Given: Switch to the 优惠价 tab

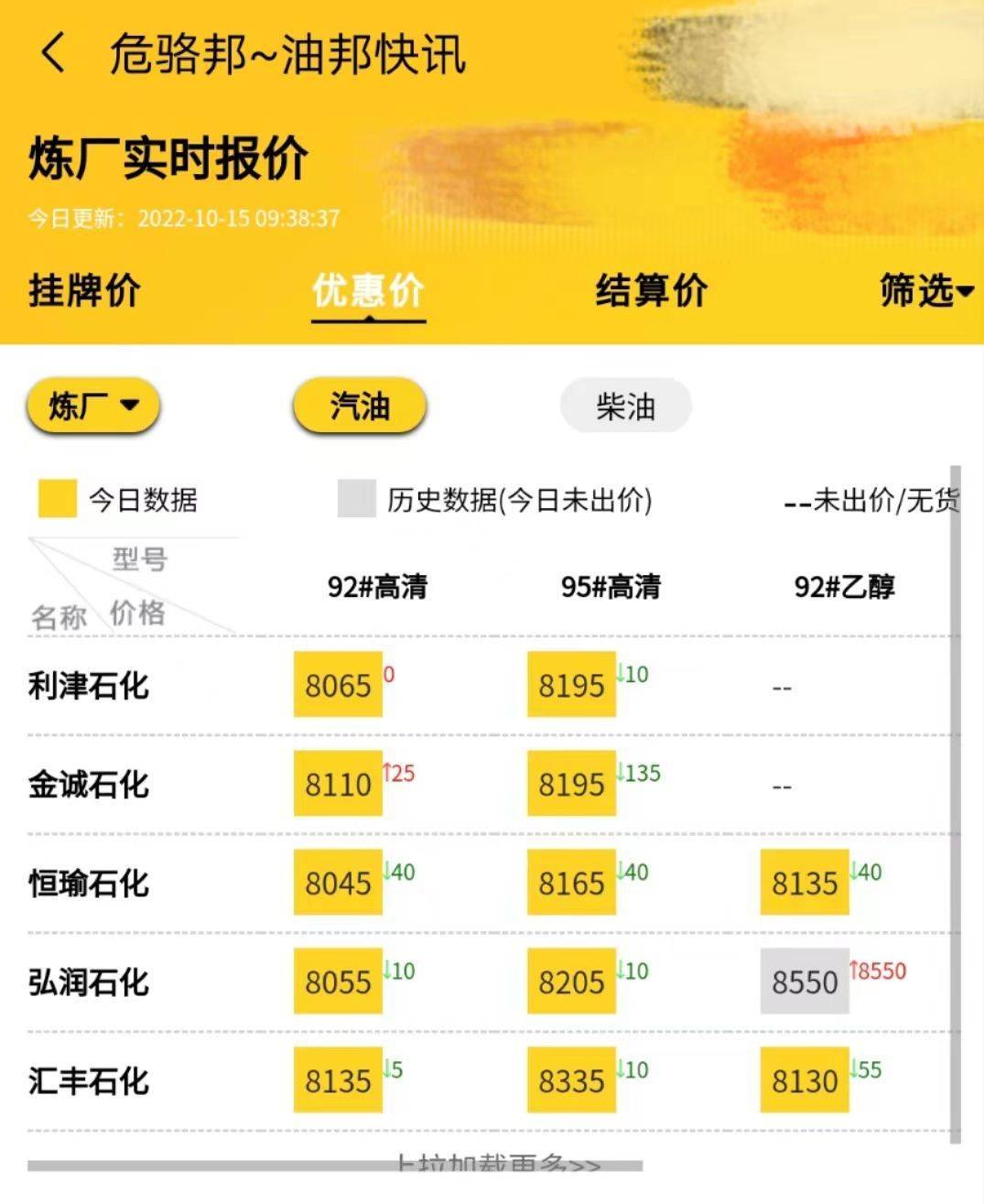Looking at the screenshot, I should [368, 290].
